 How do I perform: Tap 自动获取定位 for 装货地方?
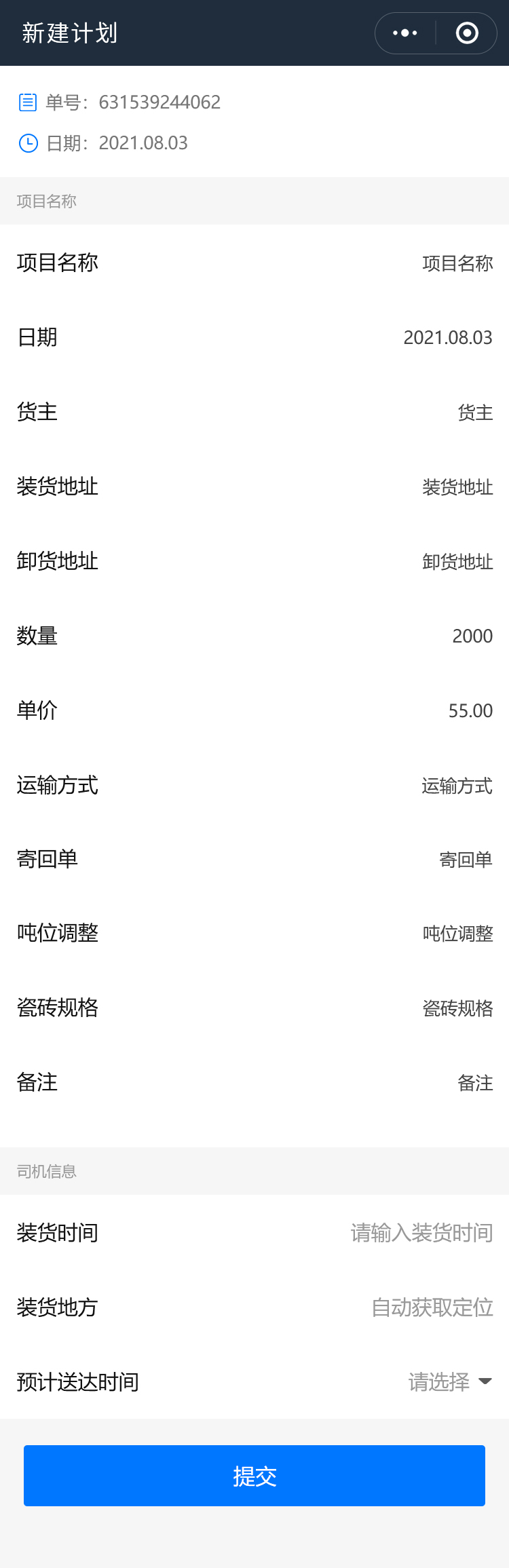tap(432, 1307)
